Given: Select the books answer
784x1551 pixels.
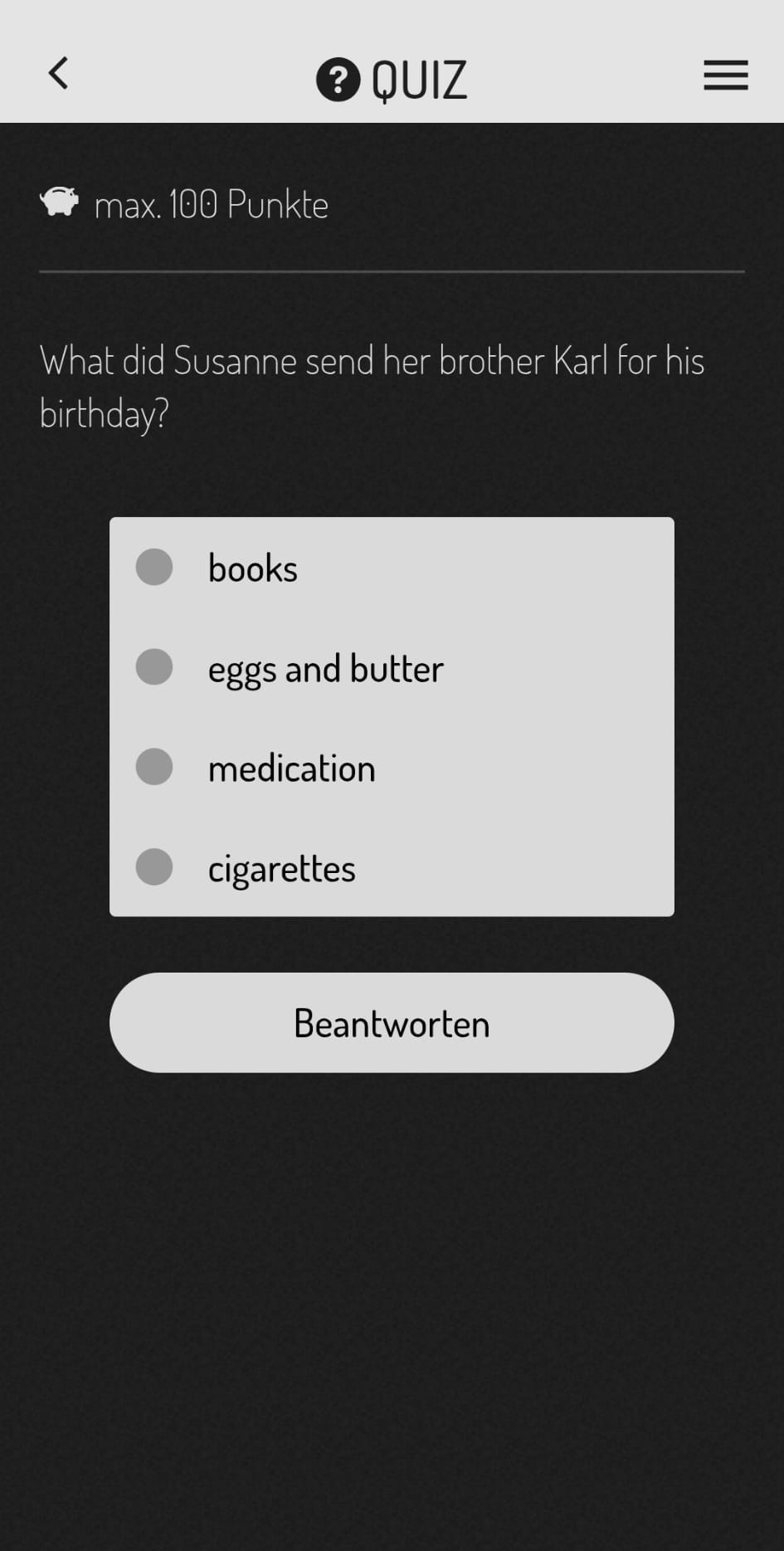Looking at the screenshot, I should tap(154, 568).
